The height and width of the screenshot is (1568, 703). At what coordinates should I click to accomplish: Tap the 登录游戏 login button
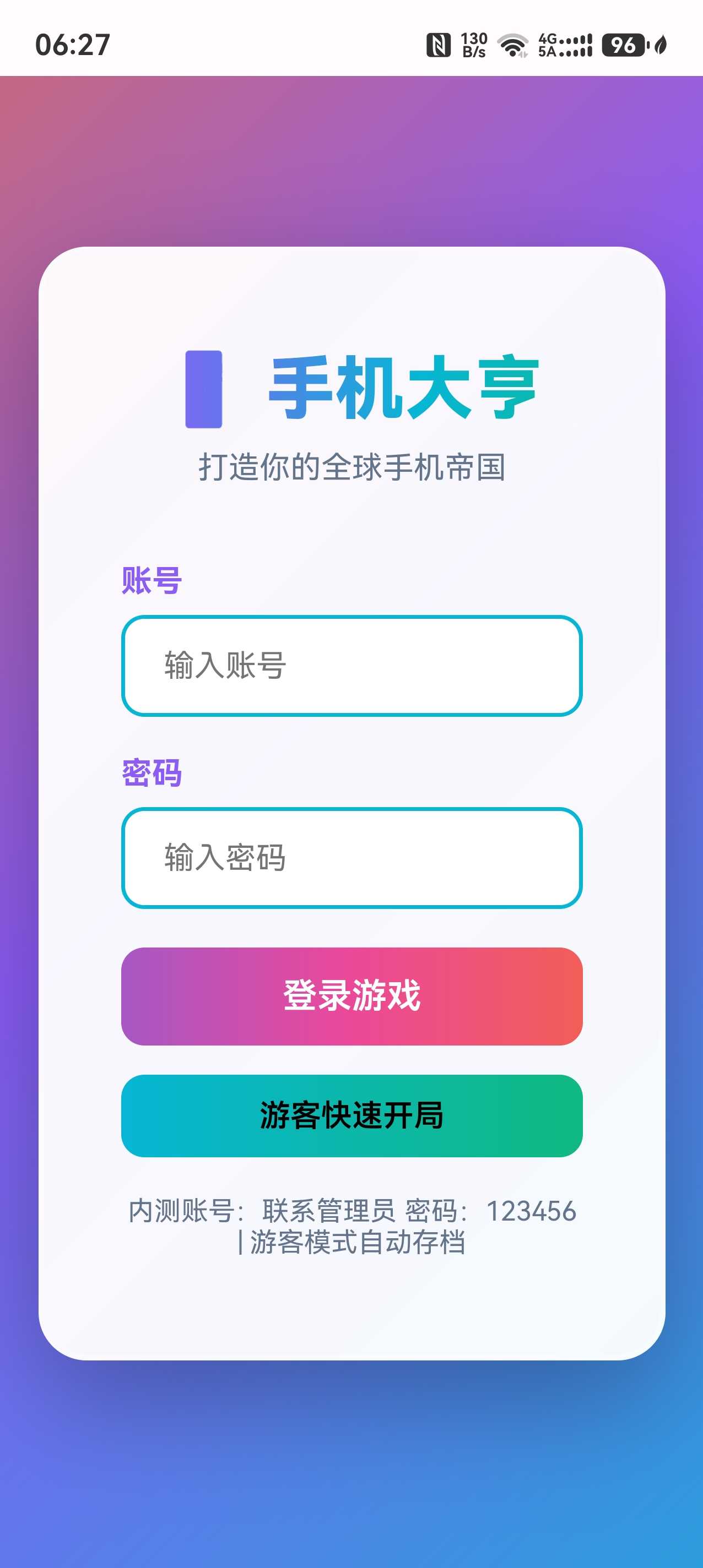pyautogui.click(x=351, y=996)
